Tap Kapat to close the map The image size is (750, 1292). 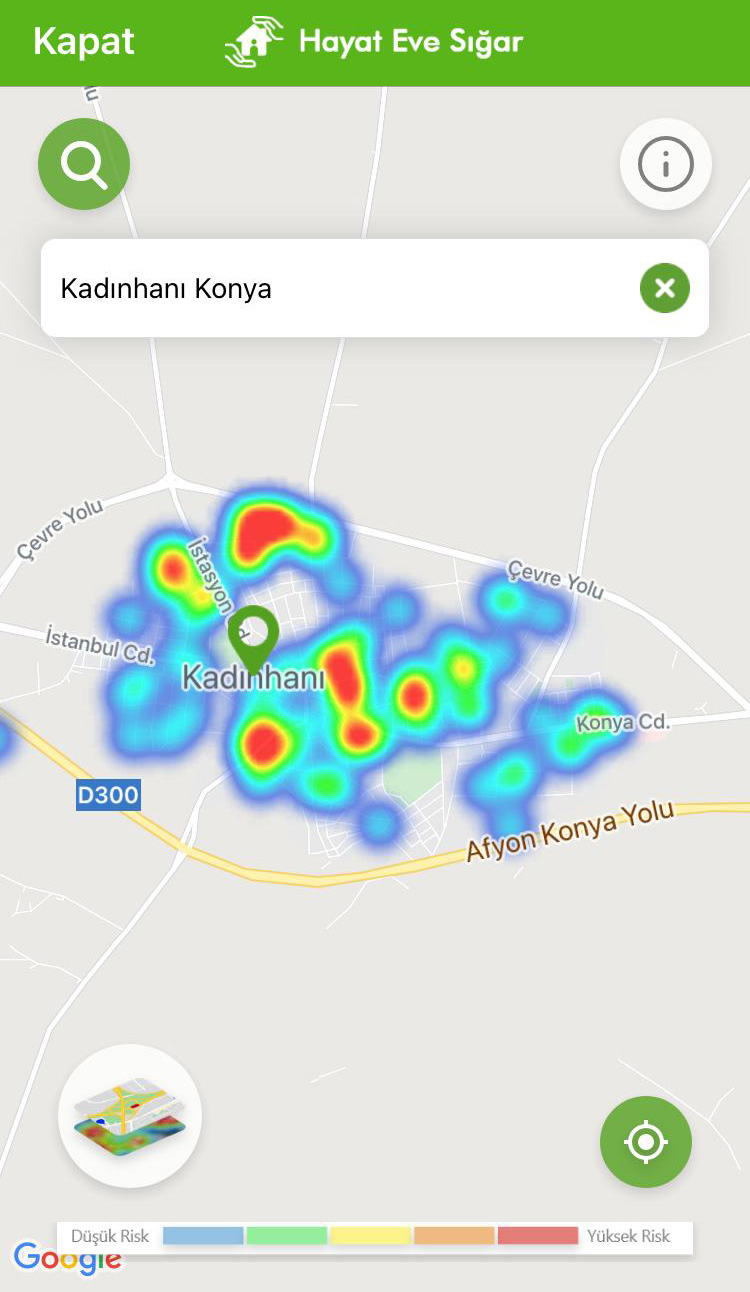84,42
